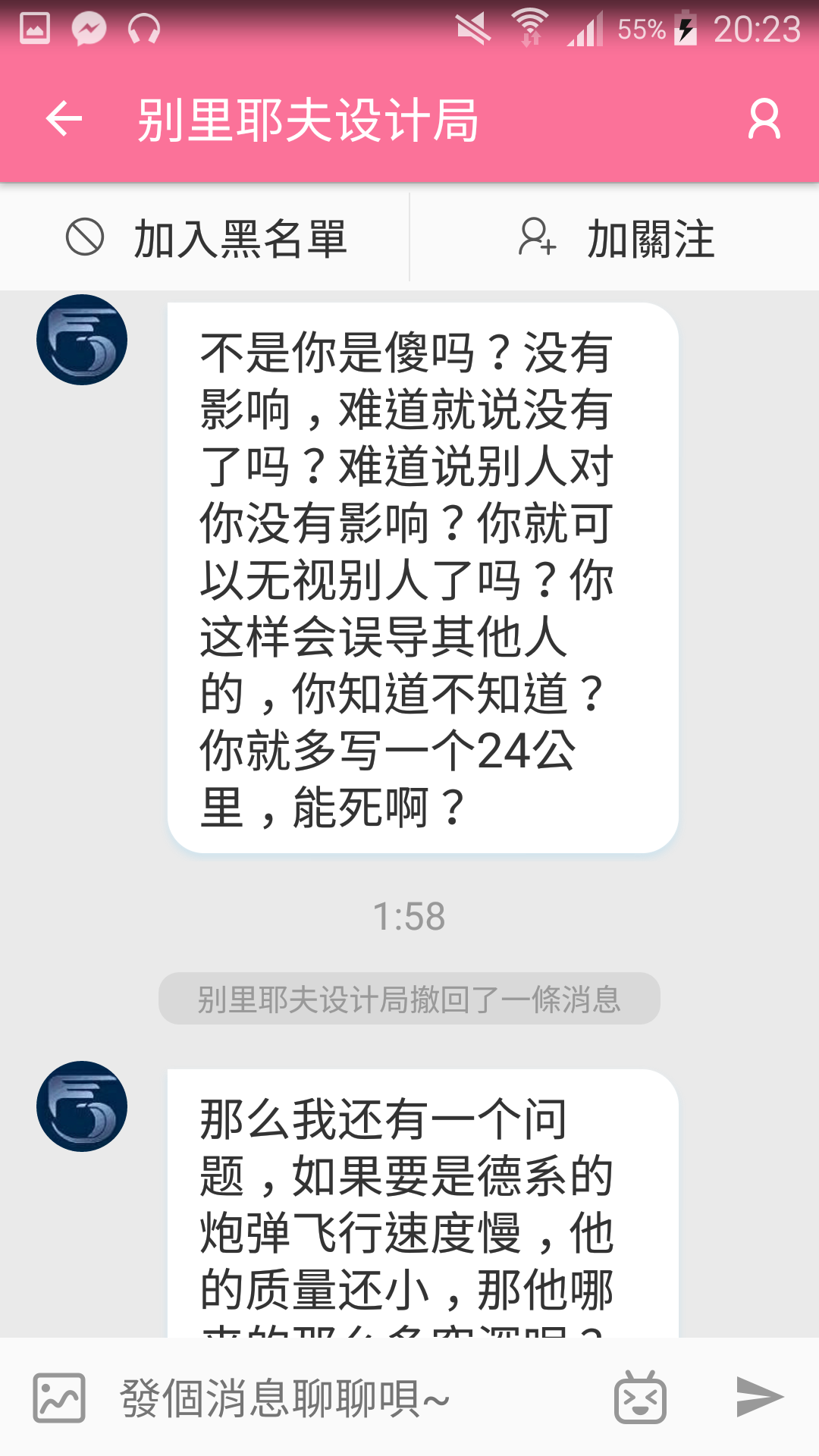Send the message with the arrow icon
The height and width of the screenshot is (1456, 819).
(759, 1397)
